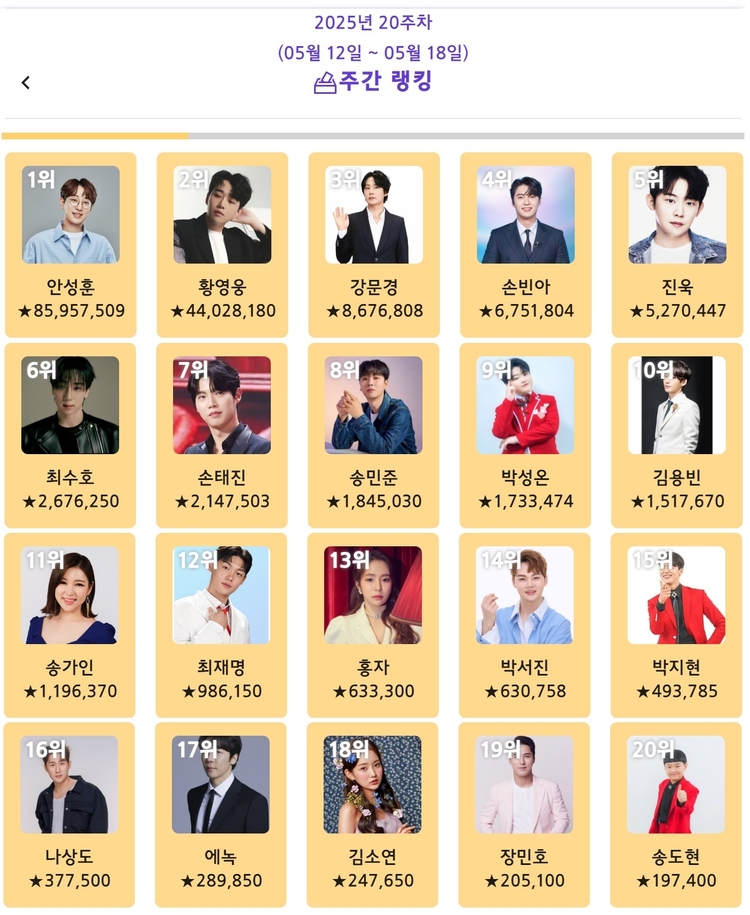Image resolution: width=750 pixels, height=915 pixels.
Task: Open 김용빈's 10위 card
Action: pyautogui.click(x=677, y=435)
